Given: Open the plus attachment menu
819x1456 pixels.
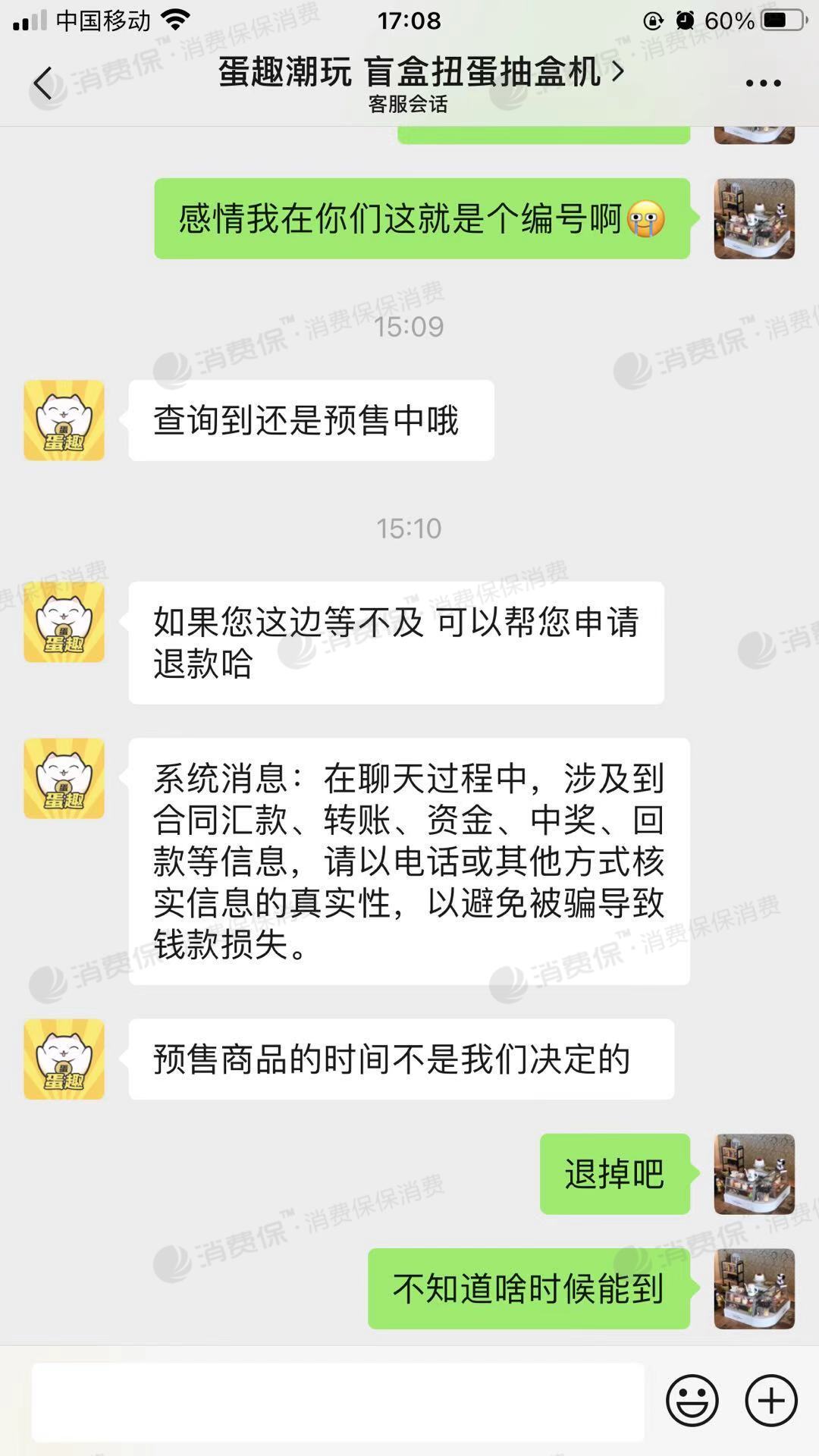Looking at the screenshot, I should (771, 1401).
